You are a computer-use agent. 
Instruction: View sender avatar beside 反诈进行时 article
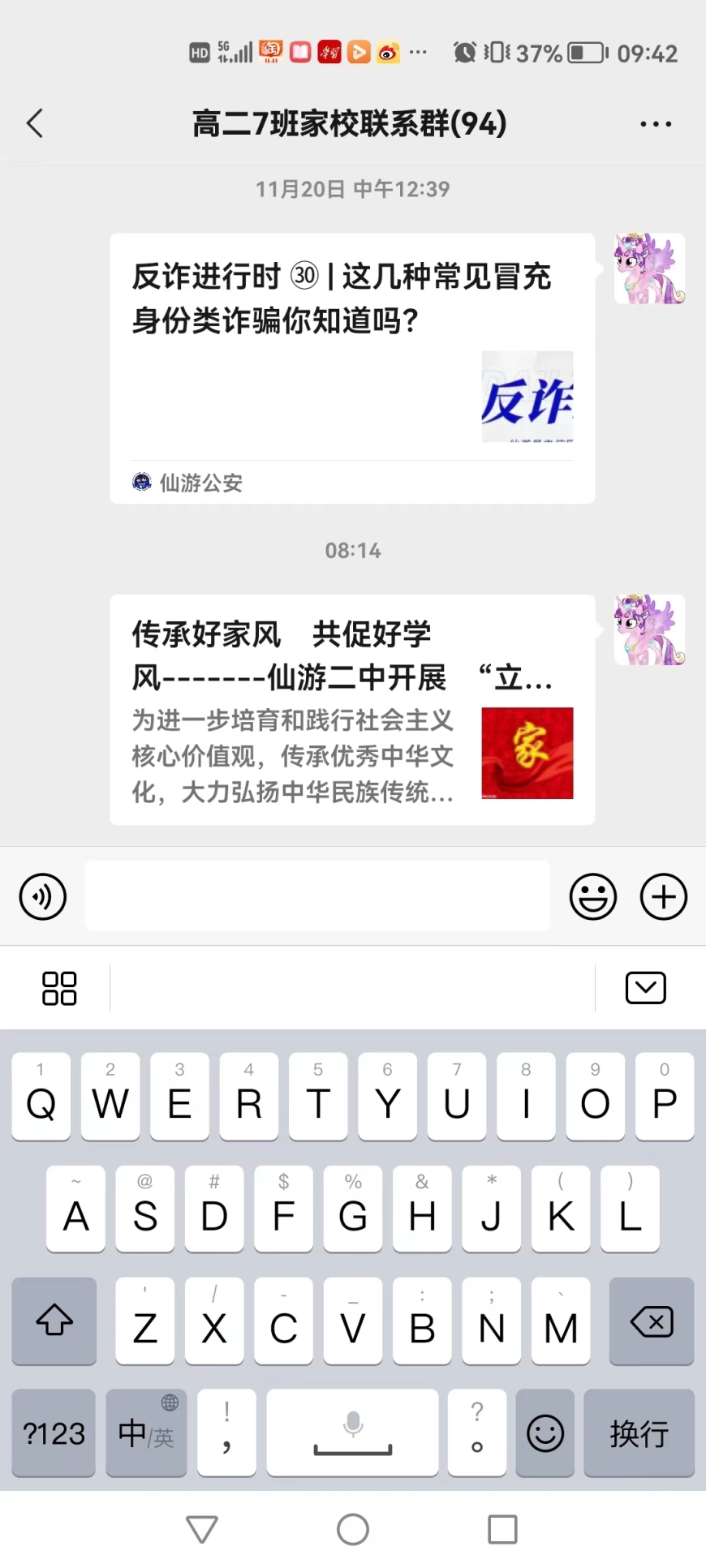click(x=649, y=269)
